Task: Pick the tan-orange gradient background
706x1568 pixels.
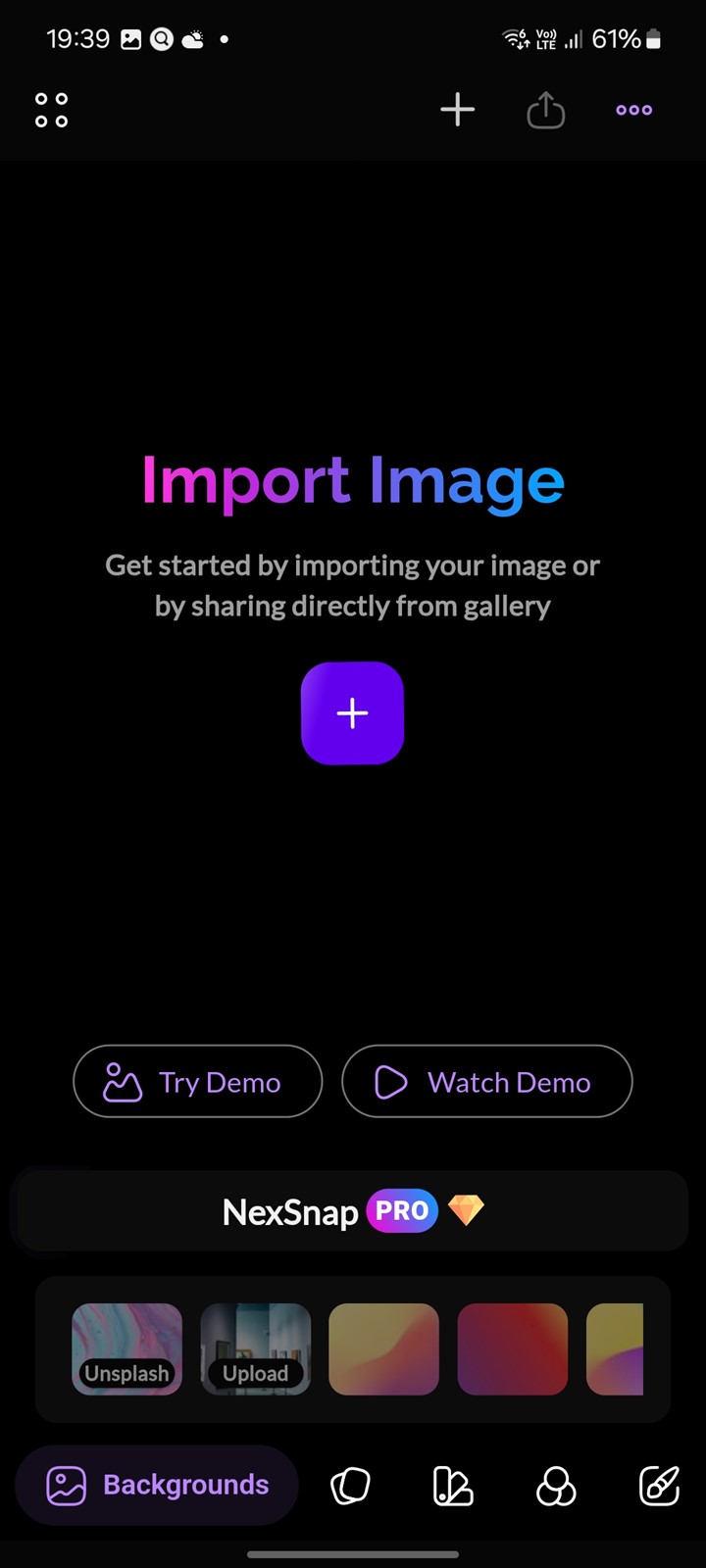Action: point(383,1348)
